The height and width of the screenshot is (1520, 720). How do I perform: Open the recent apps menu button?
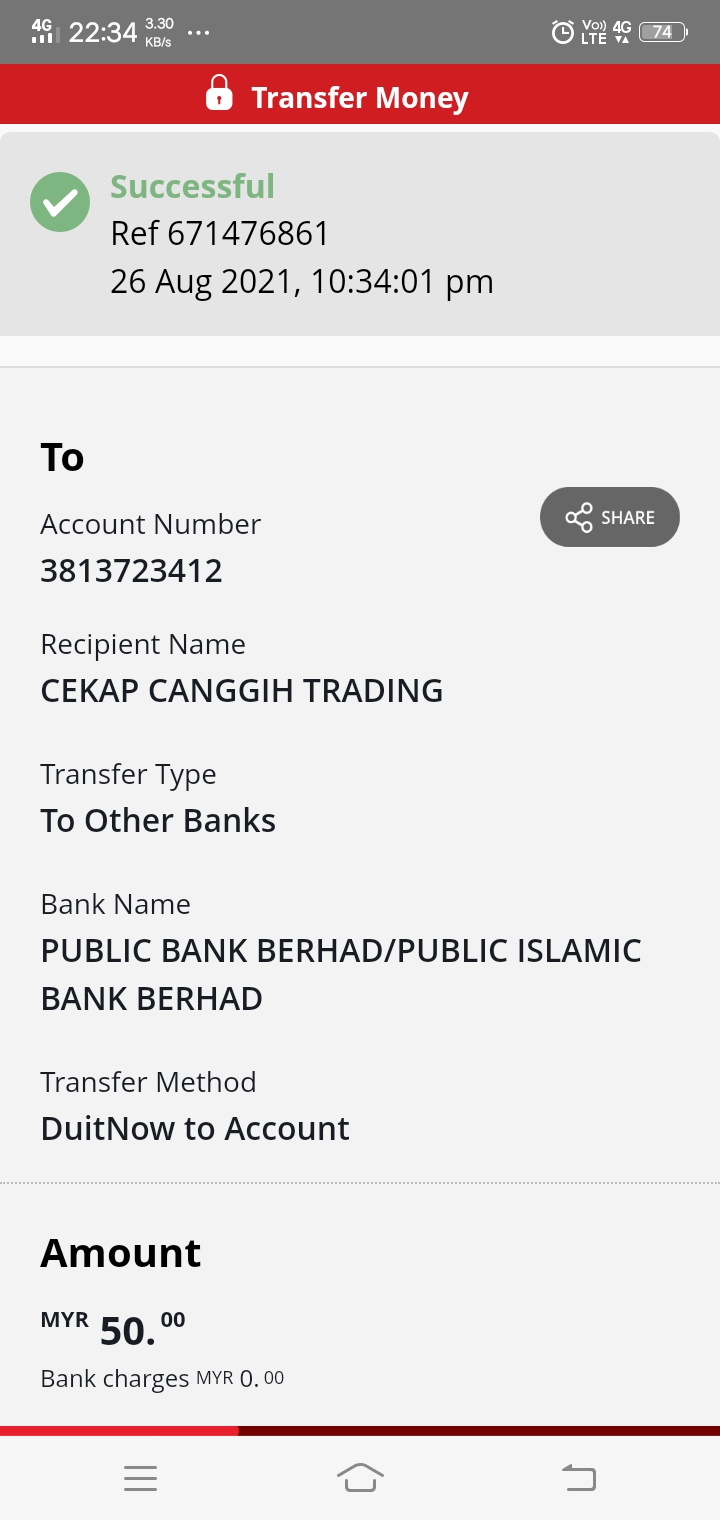(x=141, y=1478)
